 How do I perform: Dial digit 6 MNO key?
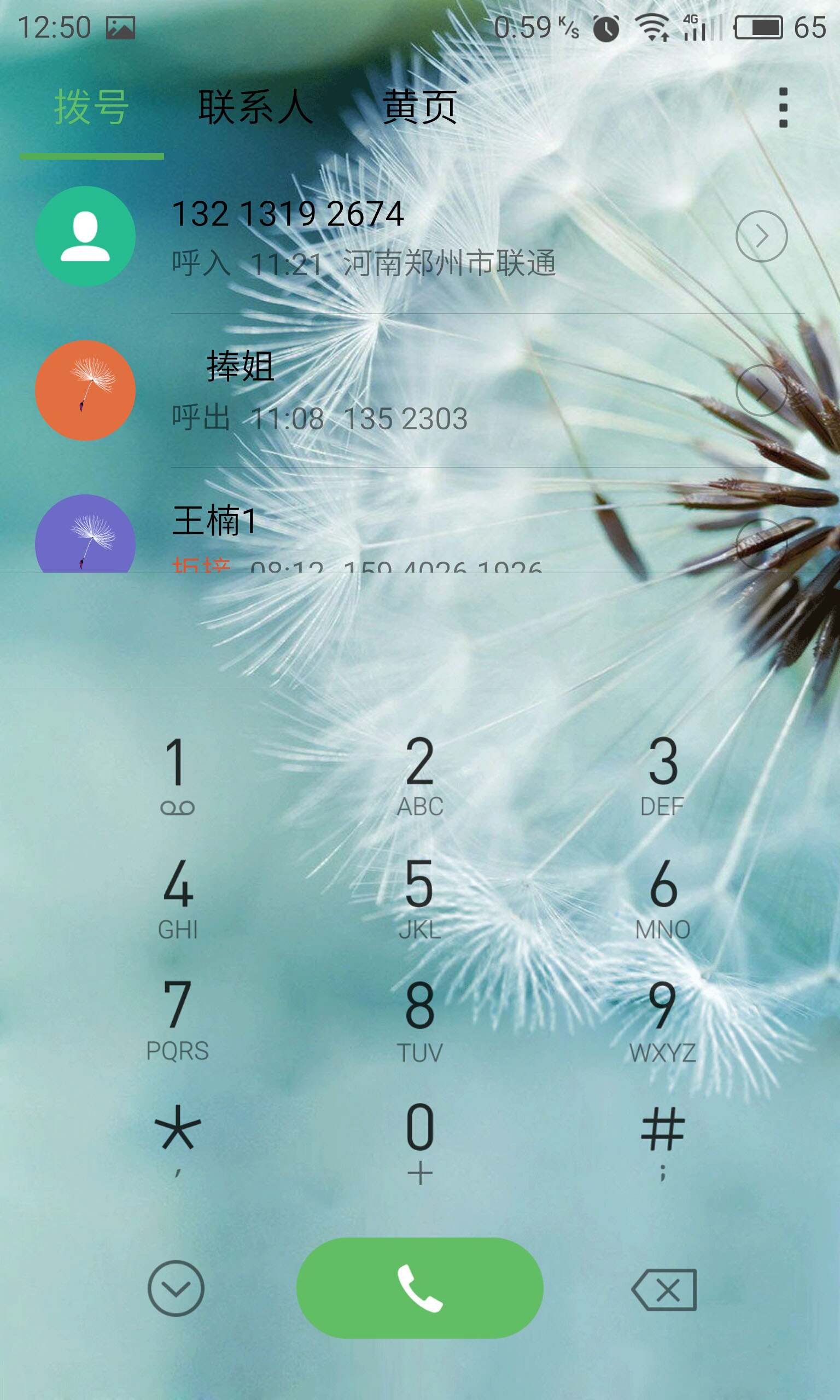pyautogui.click(x=663, y=897)
